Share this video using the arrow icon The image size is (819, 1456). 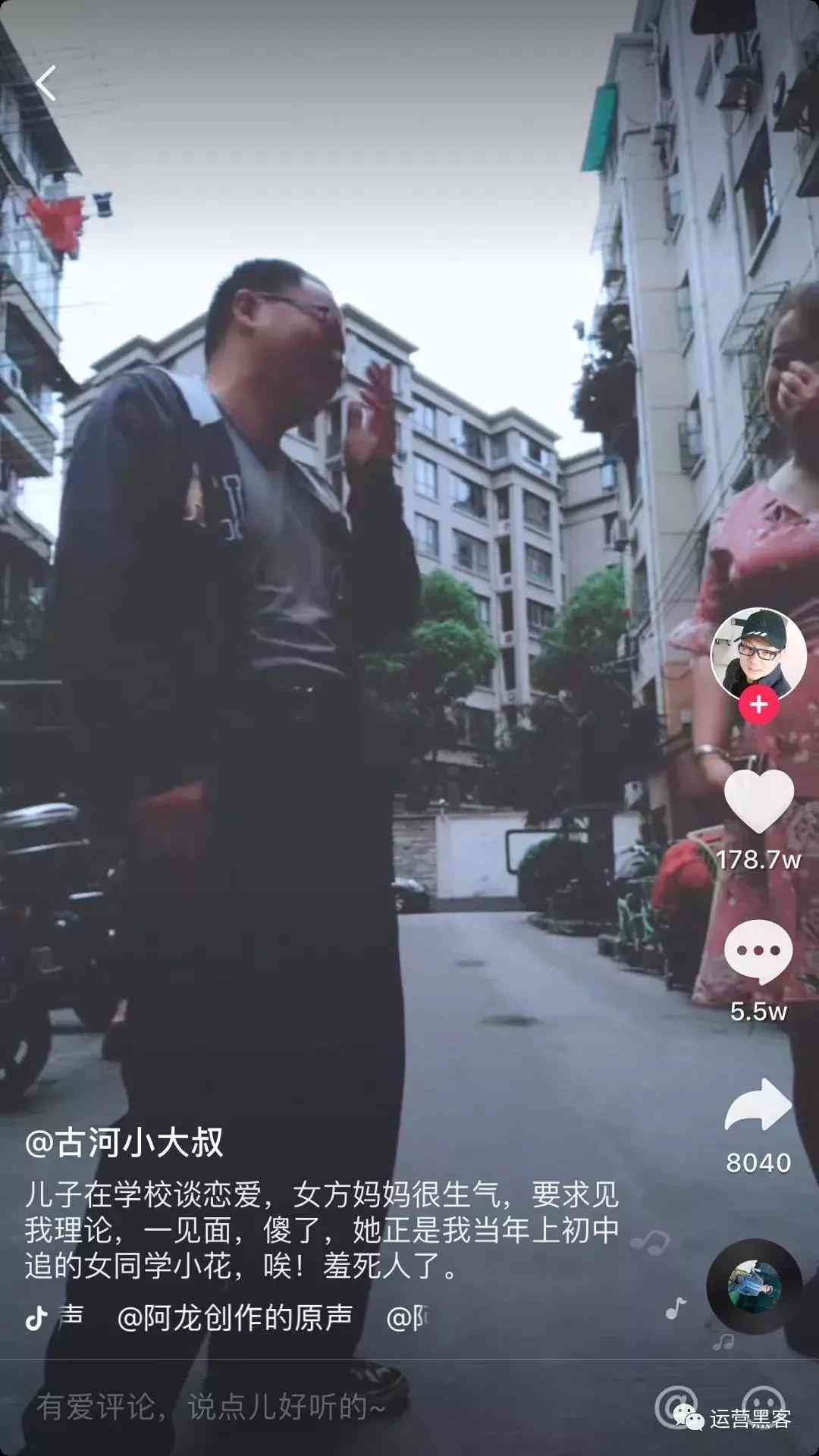(x=758, y=1106)
